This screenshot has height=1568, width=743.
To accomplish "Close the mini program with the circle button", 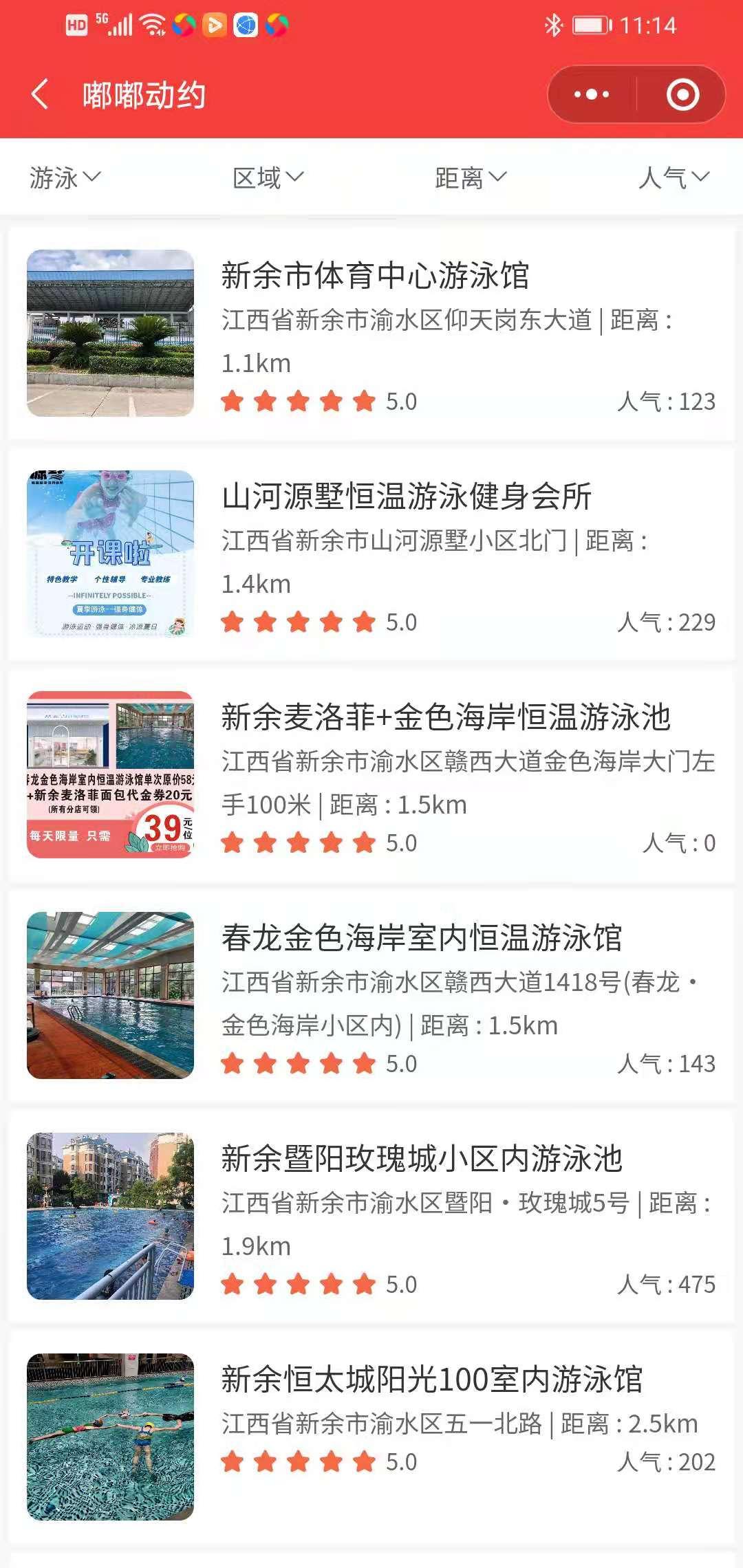I will (682, 94).
